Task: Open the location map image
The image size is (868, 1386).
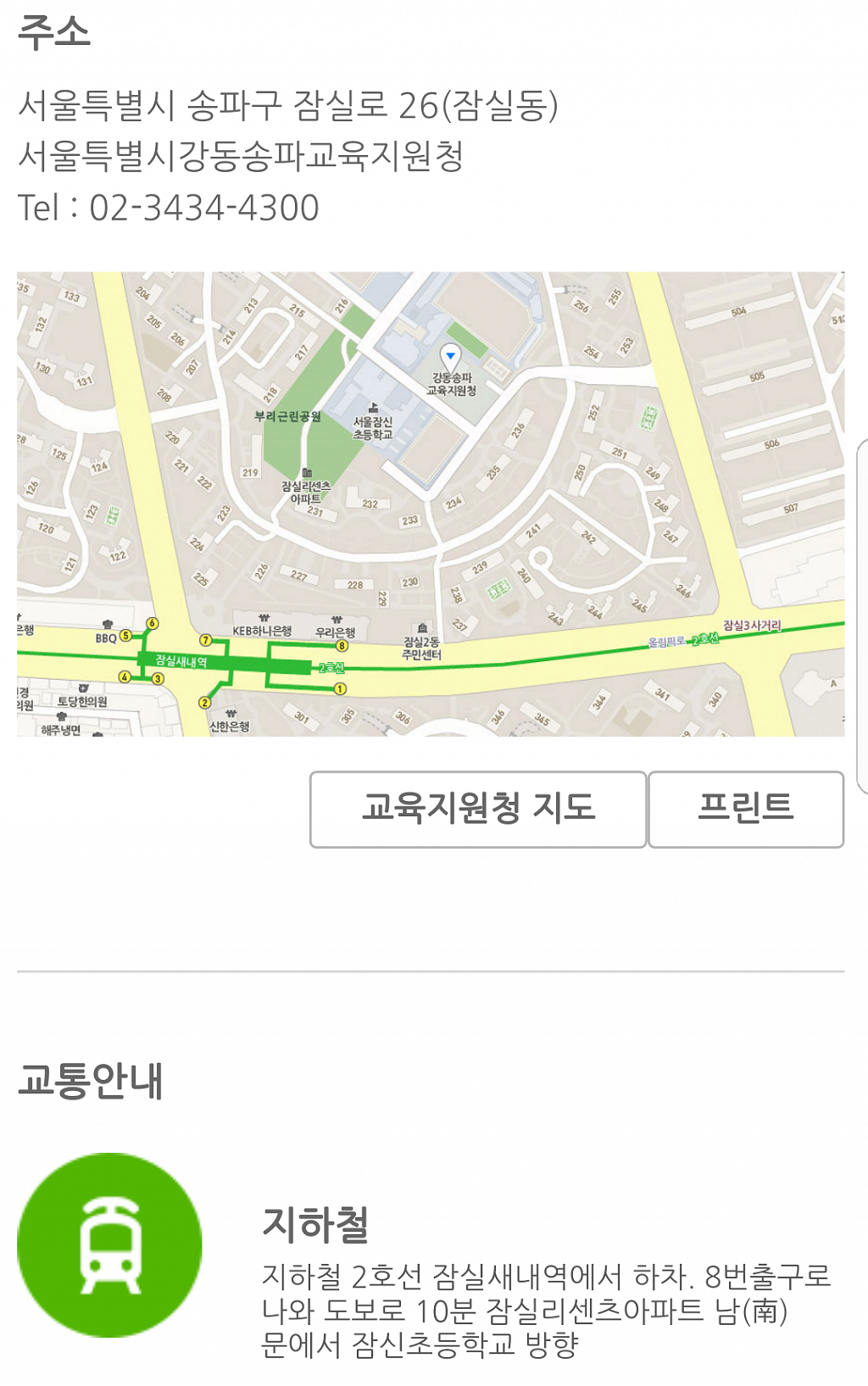Action: 431,504
